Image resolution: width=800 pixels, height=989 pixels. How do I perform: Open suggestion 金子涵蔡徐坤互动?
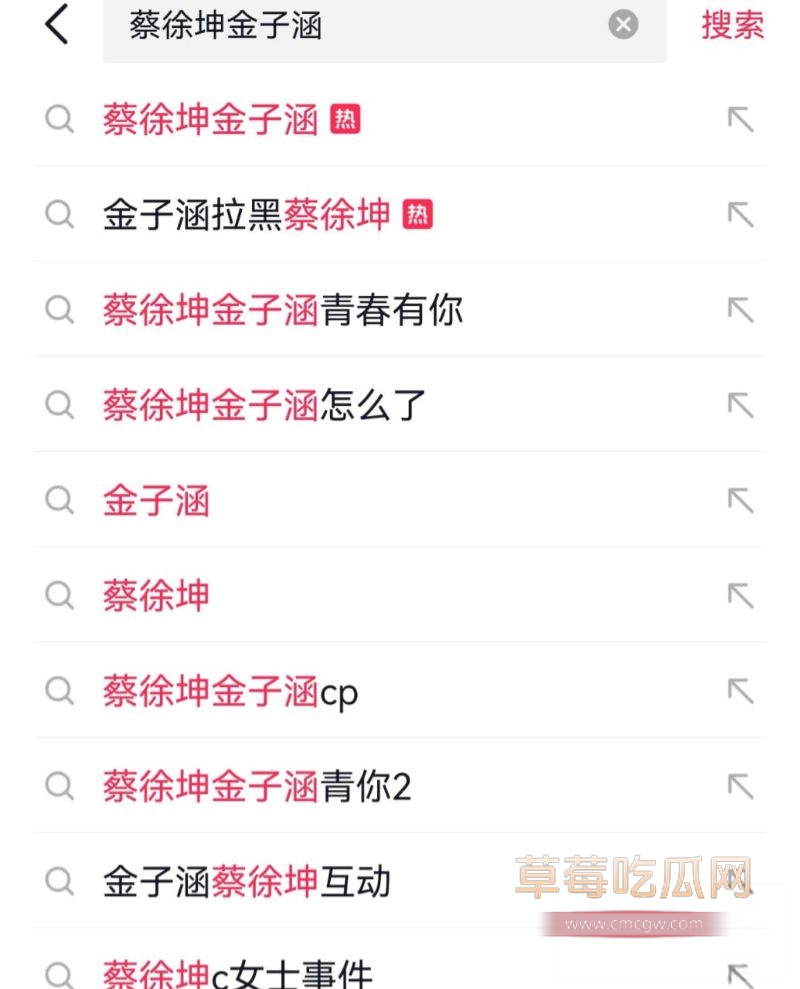click(246, 881)
